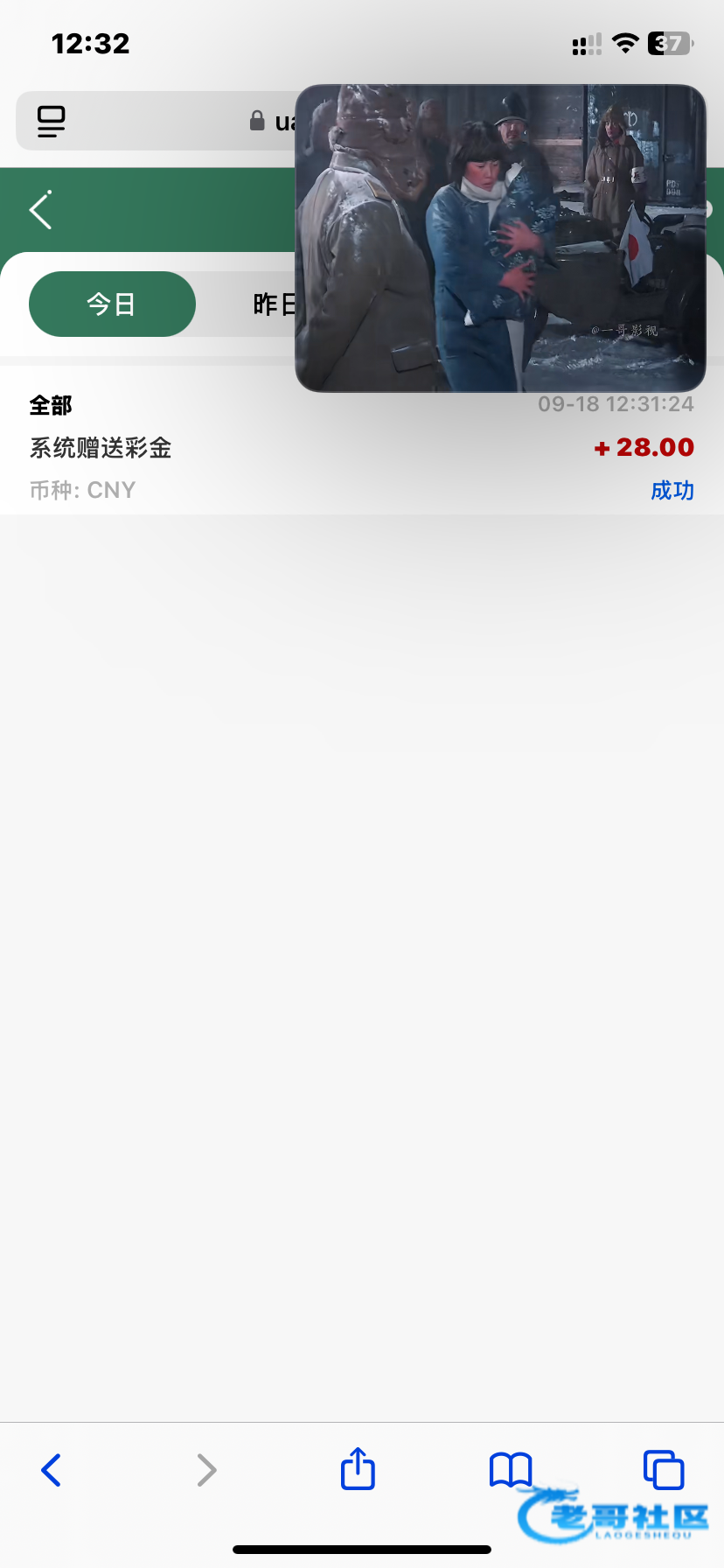The height and width of the screenshot is (1568, 724).
Task: Share this page from Safari toolbar
Action: click(x=358, y=1468)
